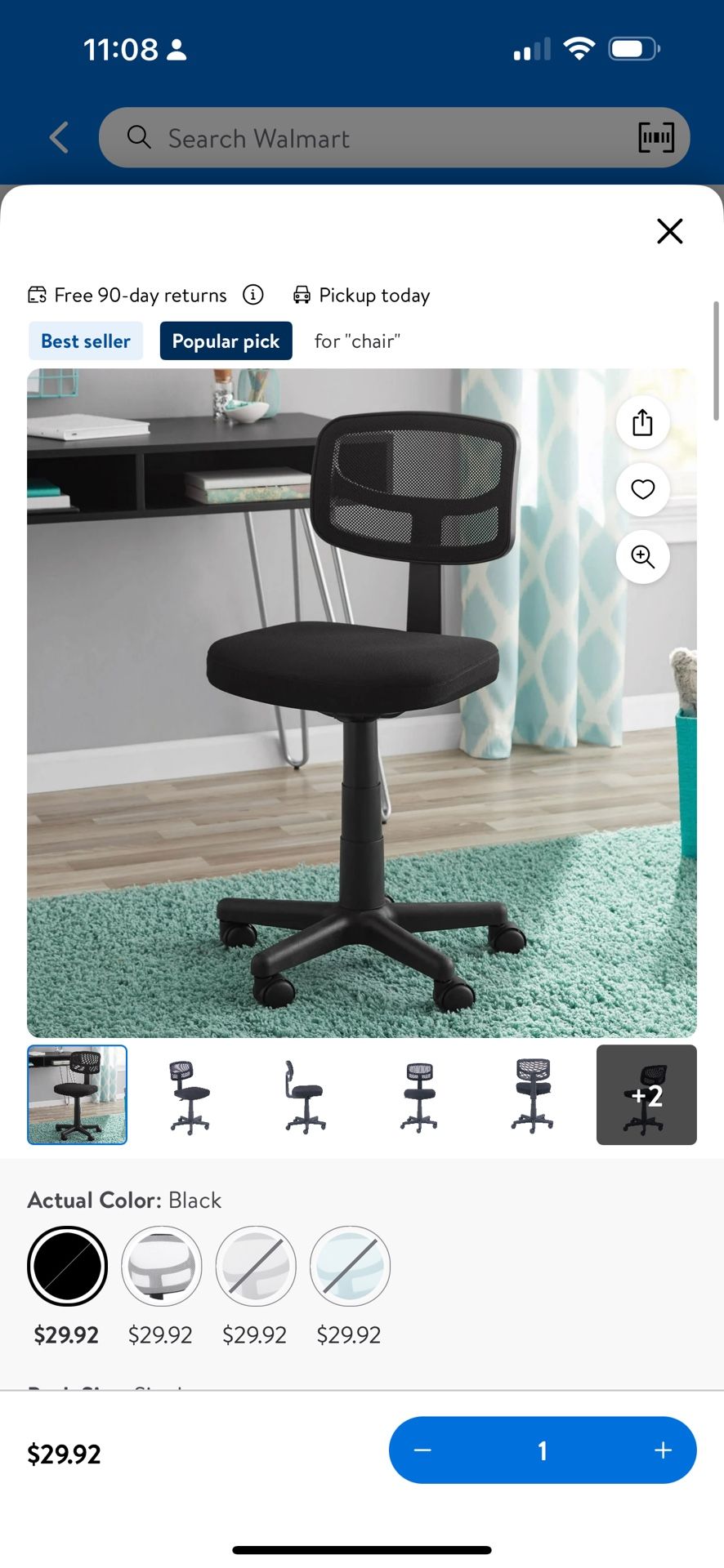724x1568 pixels.
Task: Select the light blue color swatch
Action: point(350,1266)
